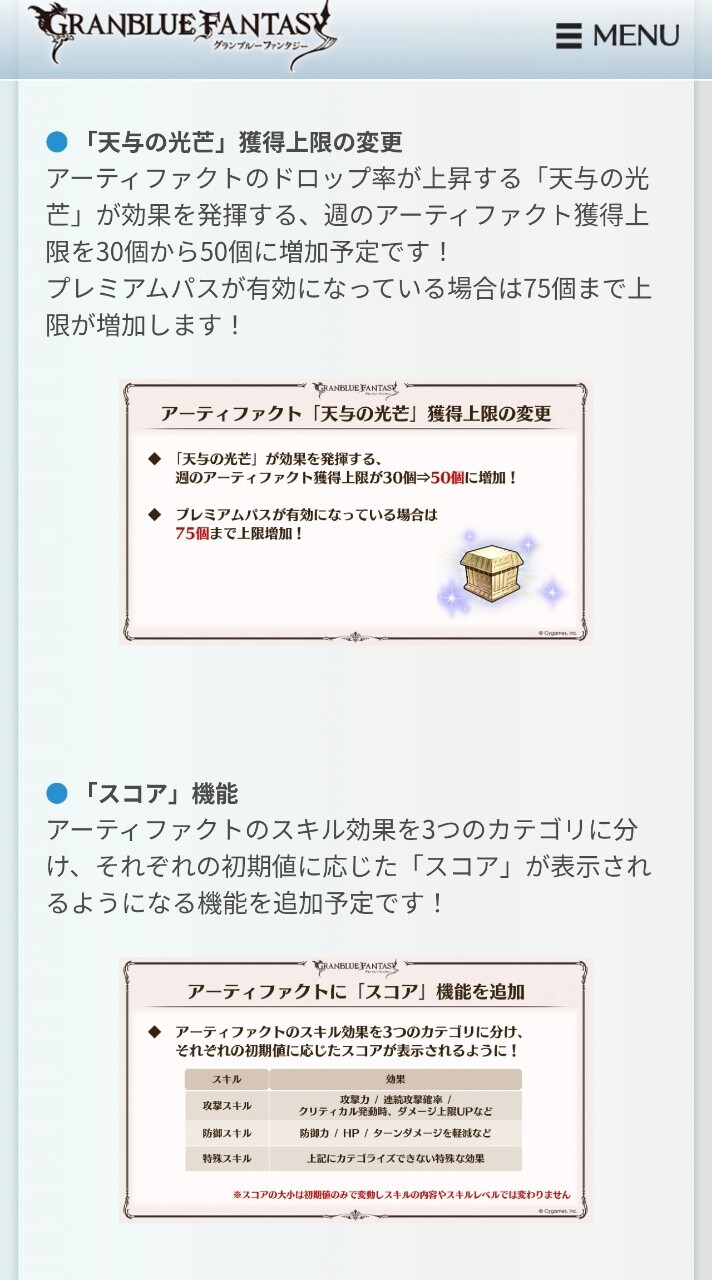Enlarge the 天与の光芒 upper-limit change image

pos(355,511)
